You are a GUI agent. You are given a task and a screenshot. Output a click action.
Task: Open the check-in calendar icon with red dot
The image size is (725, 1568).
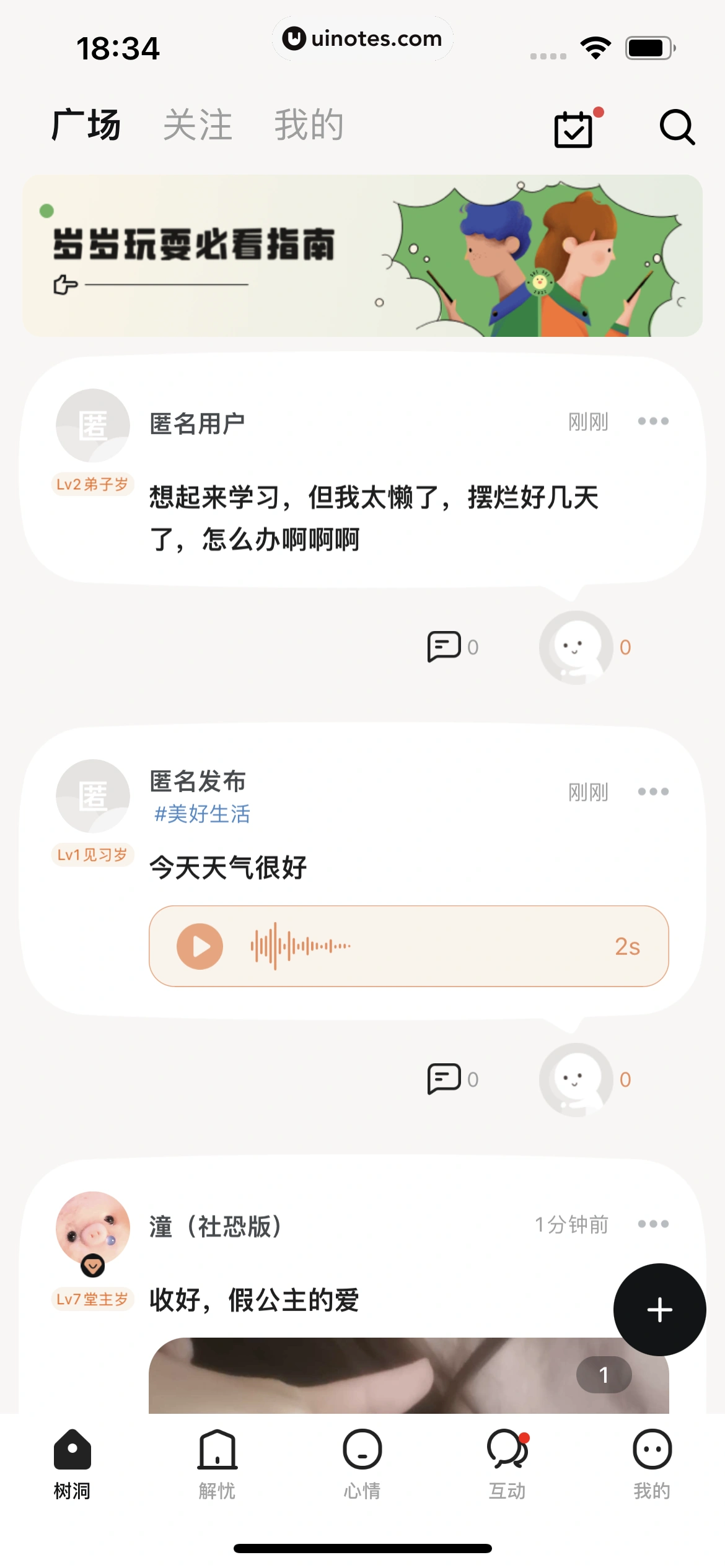572,127
